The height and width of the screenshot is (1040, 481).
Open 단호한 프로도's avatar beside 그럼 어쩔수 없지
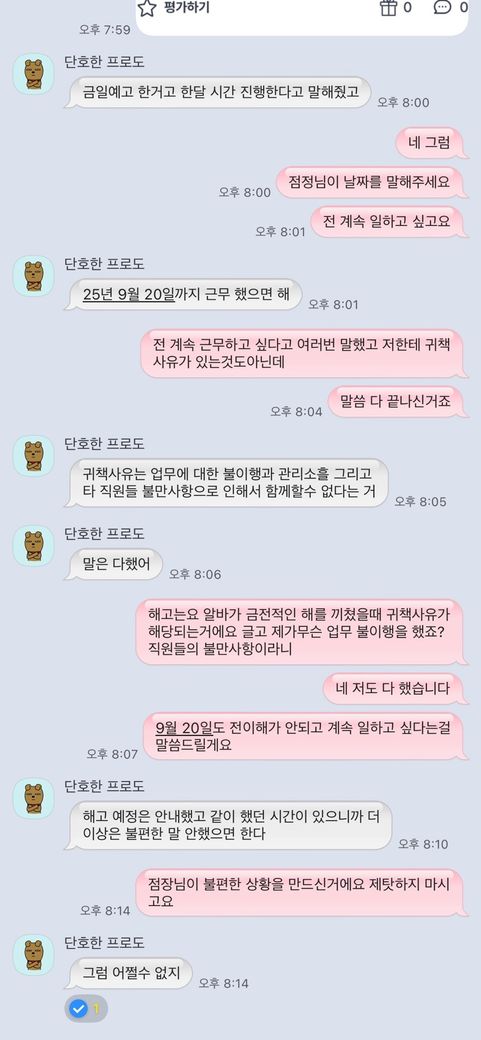33,954
